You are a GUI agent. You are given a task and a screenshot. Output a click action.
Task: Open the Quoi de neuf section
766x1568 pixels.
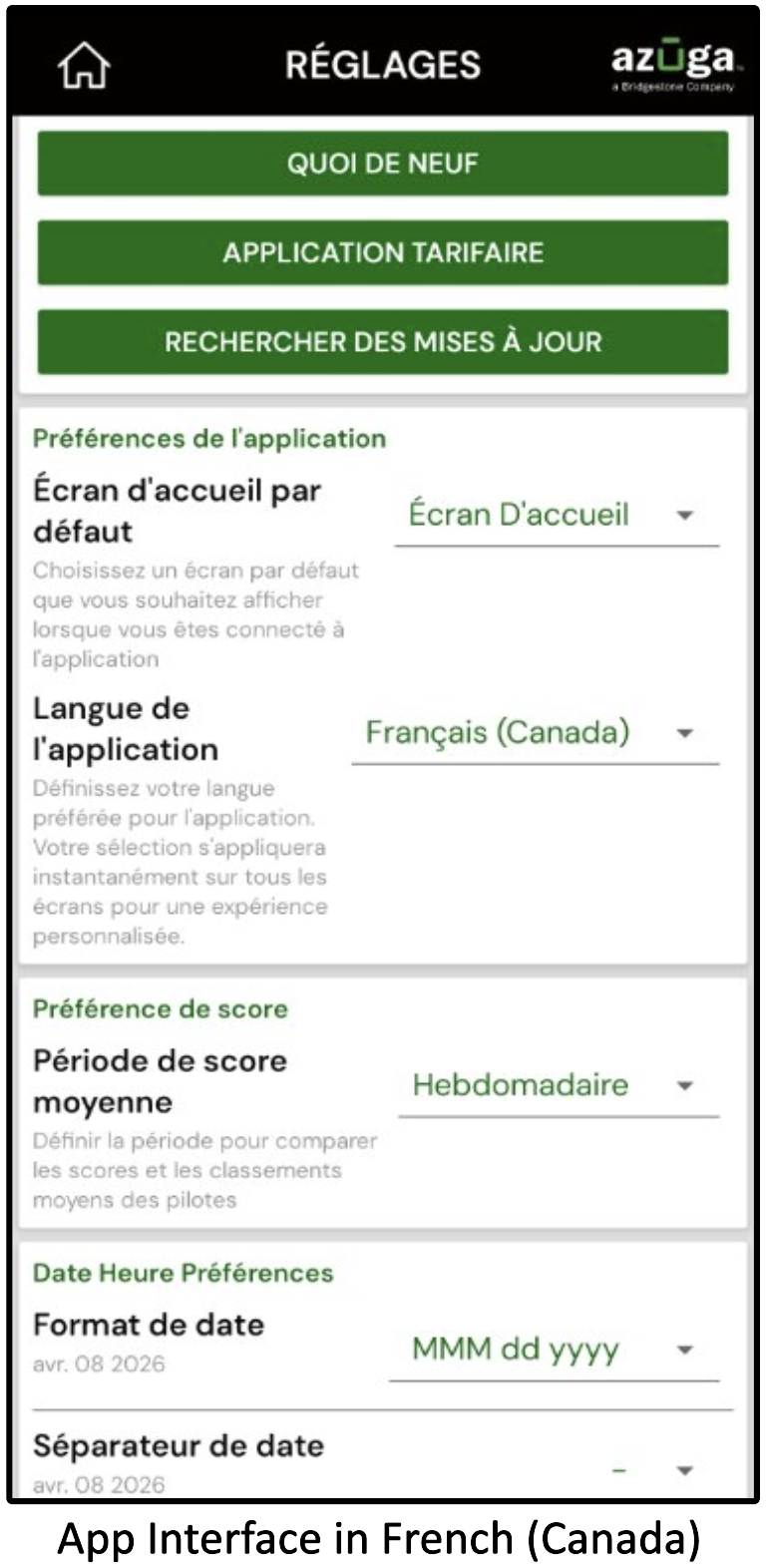[383, 164]
